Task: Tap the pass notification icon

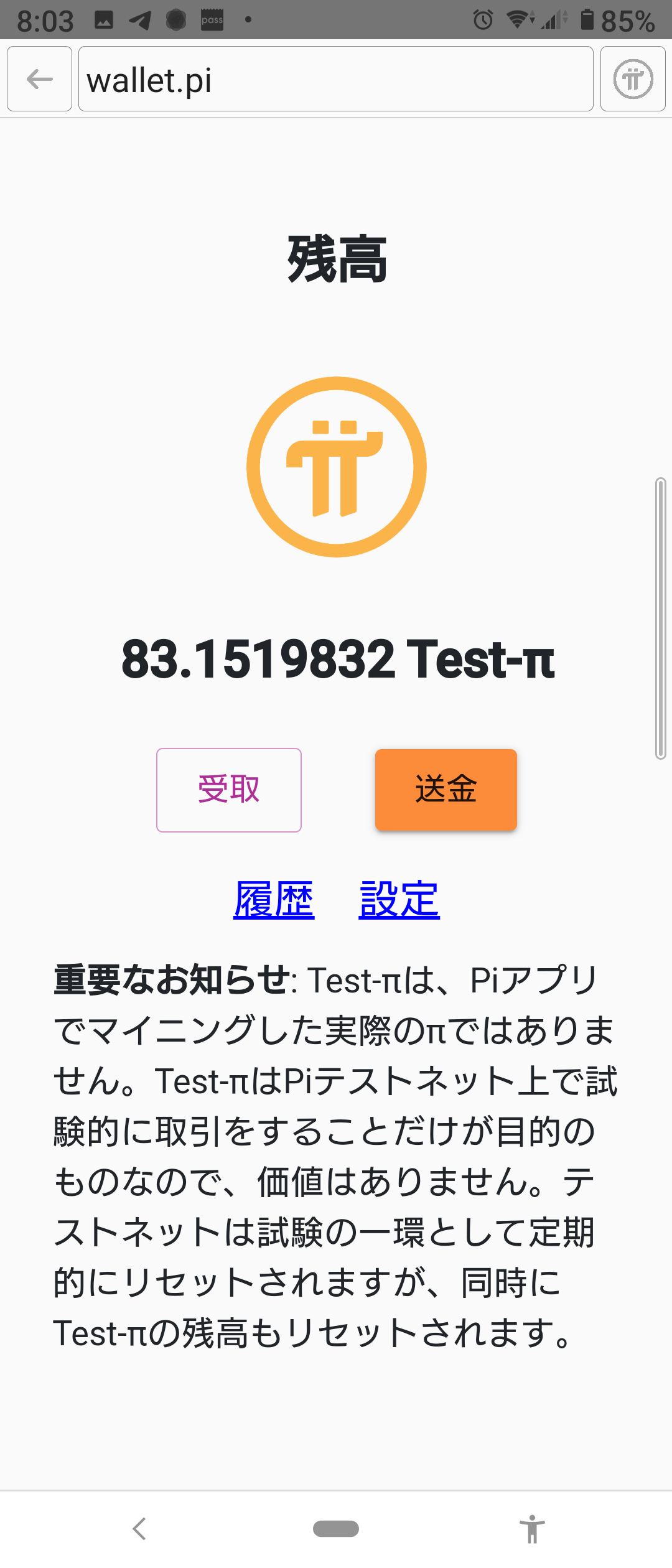Action: click(212, 19)
